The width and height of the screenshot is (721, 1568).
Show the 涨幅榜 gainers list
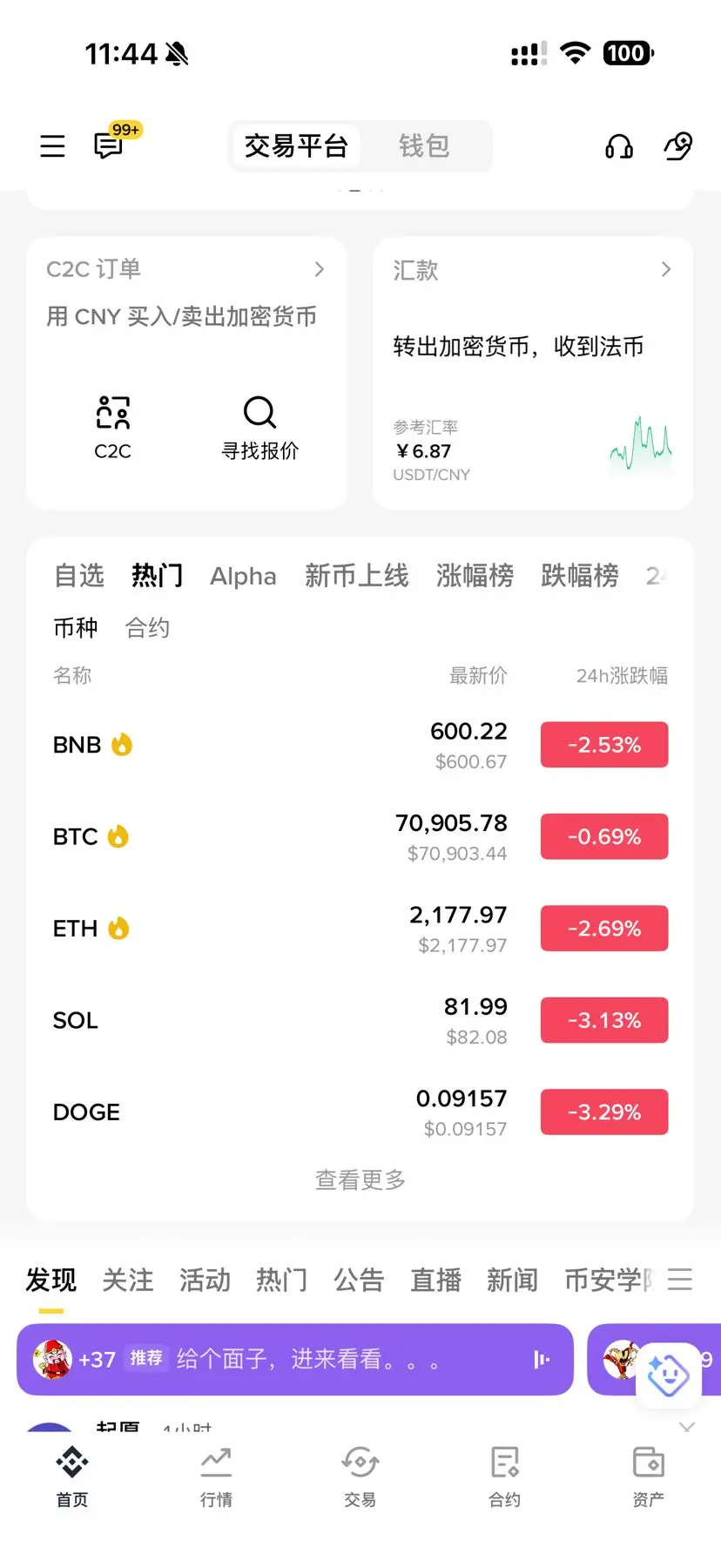[475, 576]
